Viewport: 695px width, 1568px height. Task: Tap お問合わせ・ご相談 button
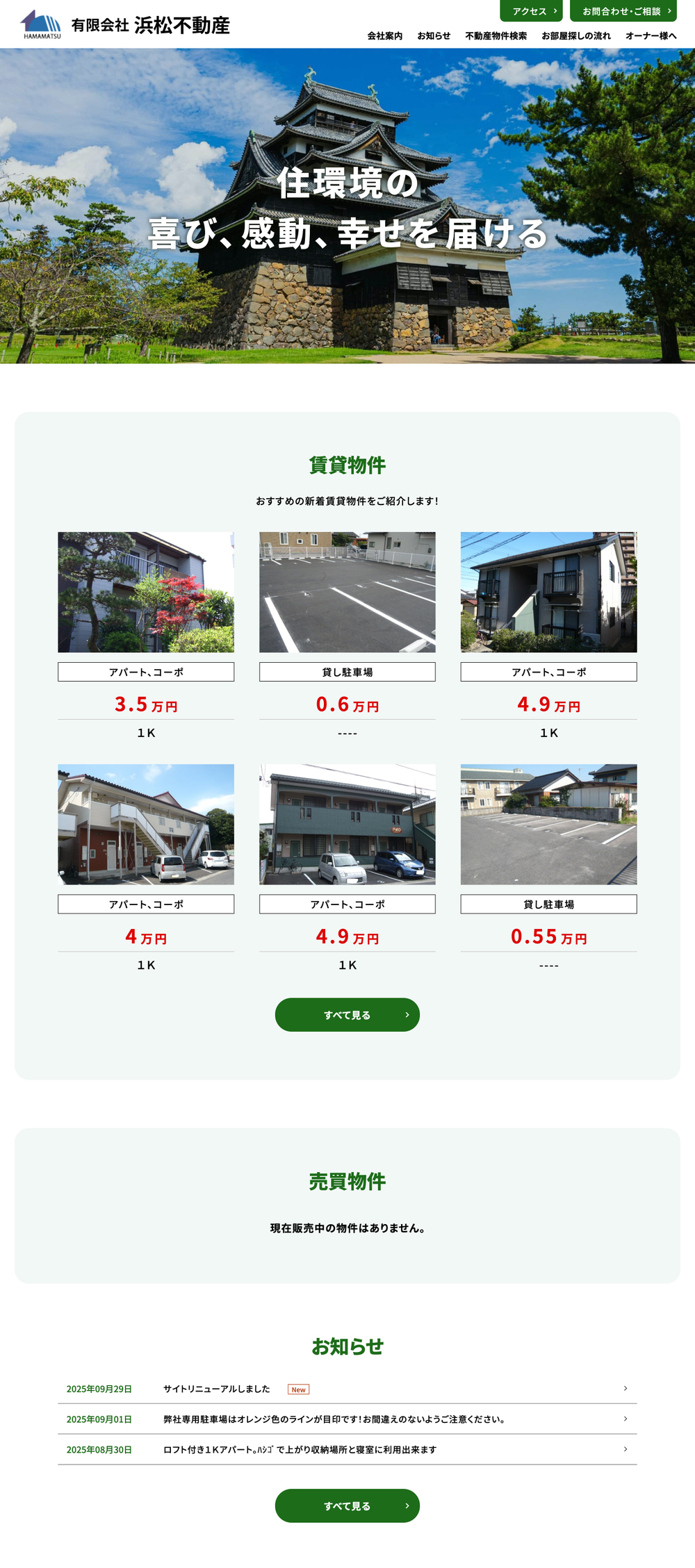pyautogui.click(x=623, y=11)
